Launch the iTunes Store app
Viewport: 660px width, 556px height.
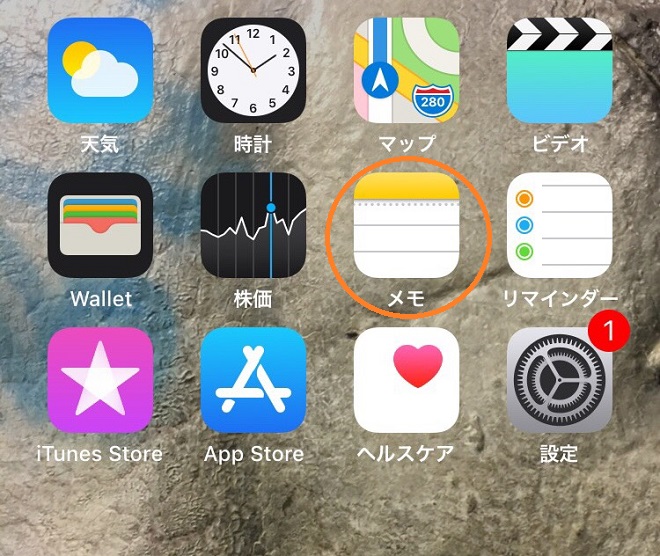[100, 379]
